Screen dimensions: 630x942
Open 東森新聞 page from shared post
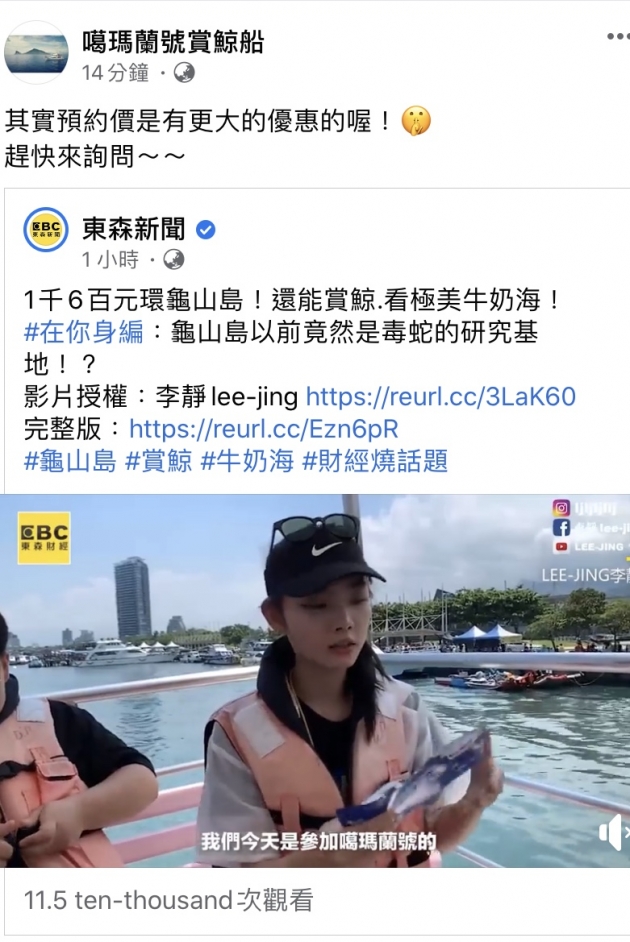point(134,229)
